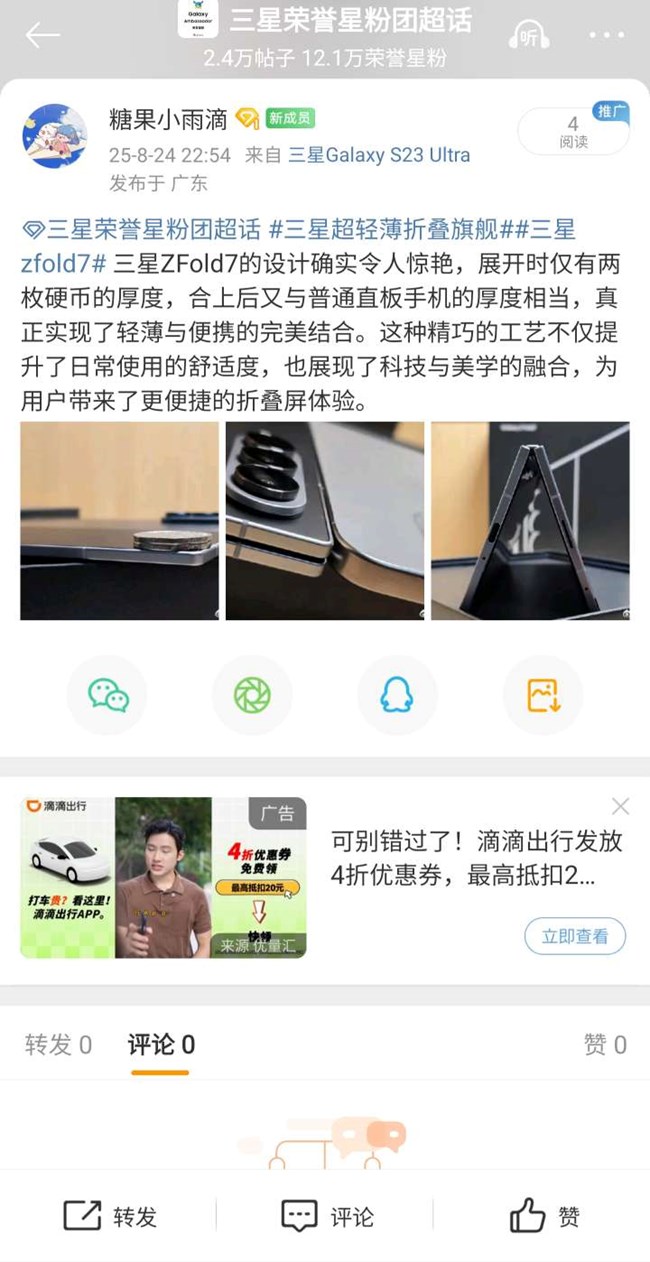This screenshot has width=650, height=1262.
Task: View the camera lens close-up photo
Action: click(x=324, y=520)
